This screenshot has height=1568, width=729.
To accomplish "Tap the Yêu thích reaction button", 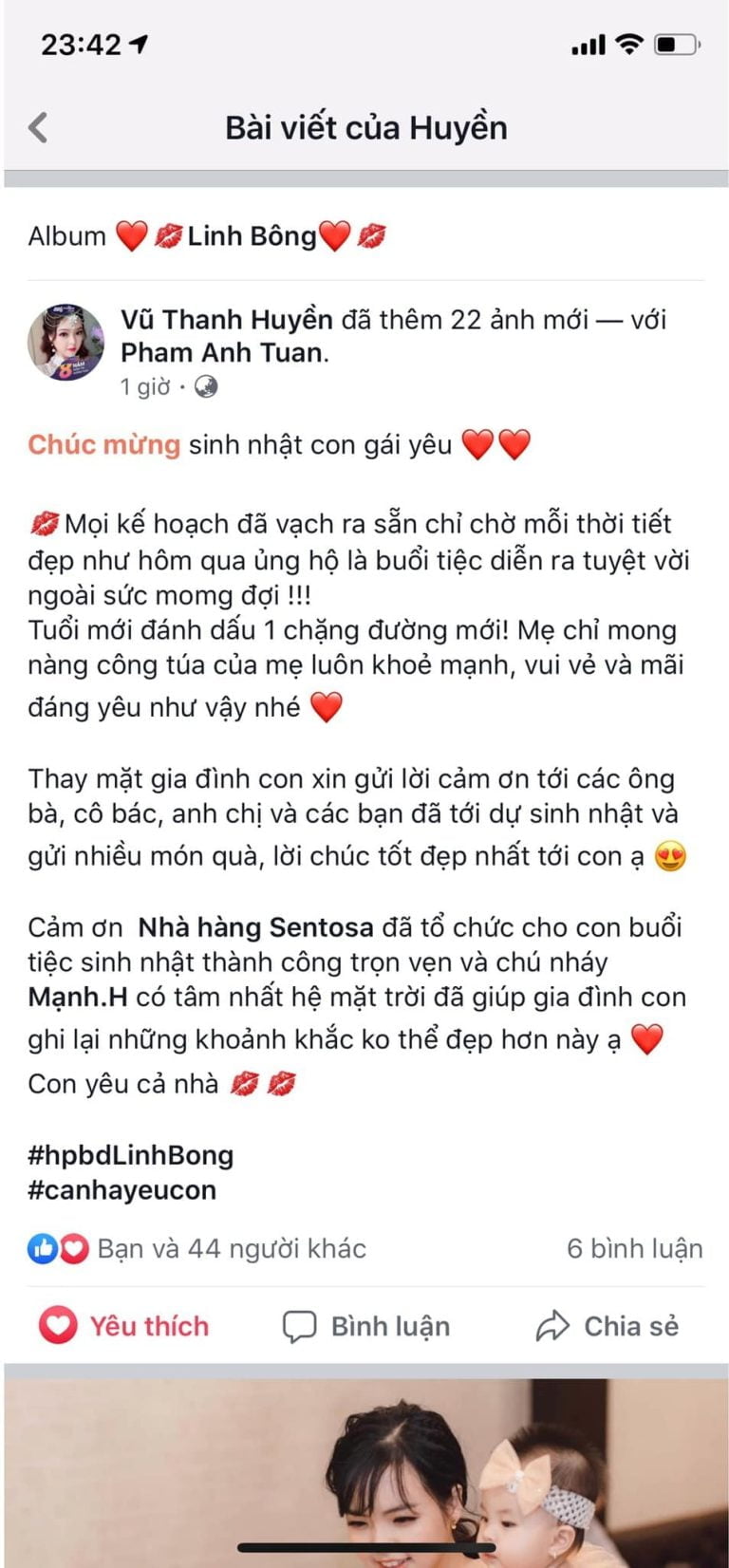I will pyautogui.click(x=123, y=1326).
